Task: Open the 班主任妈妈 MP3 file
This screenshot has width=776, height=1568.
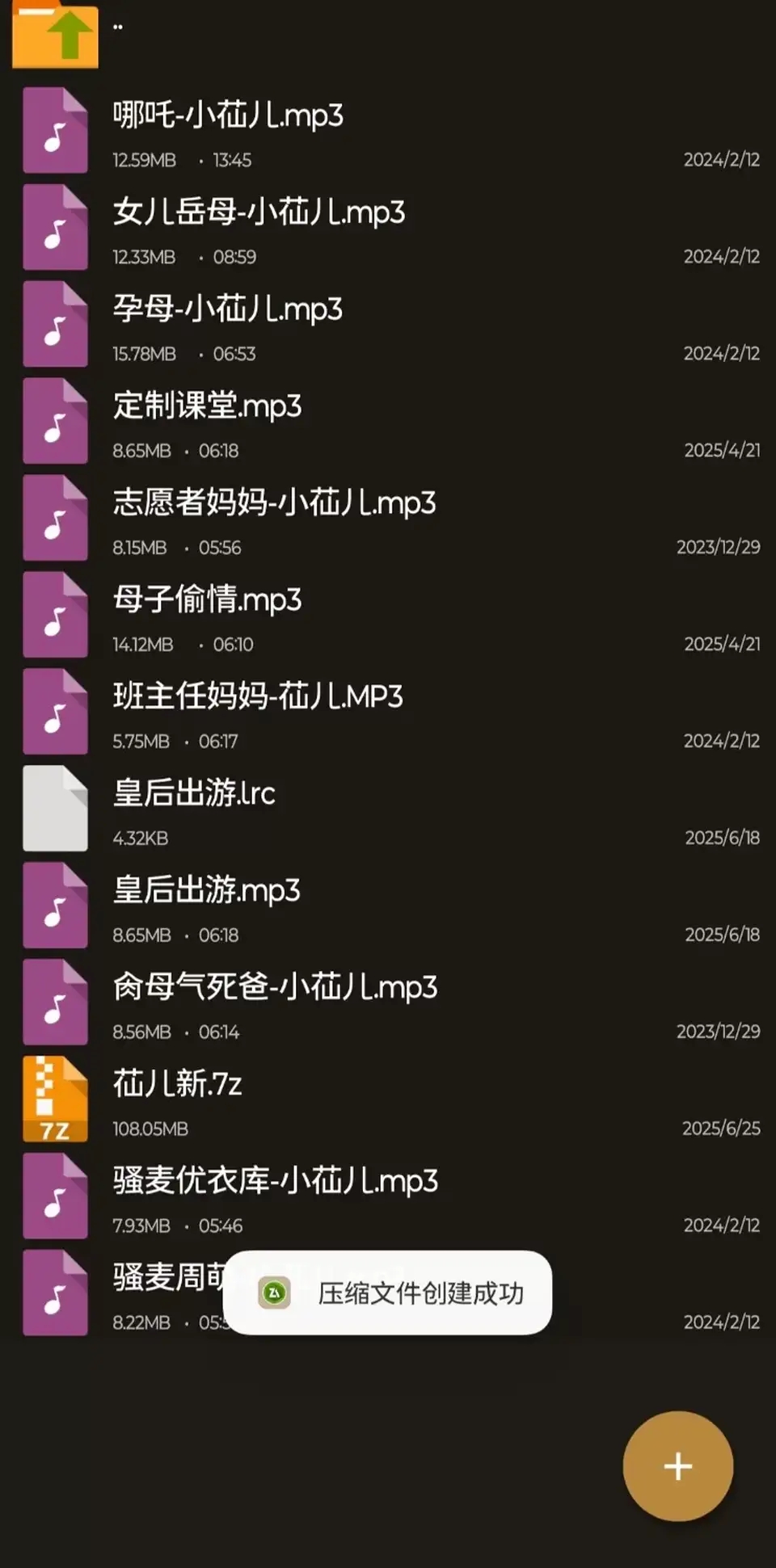Action: click(257, 697)
